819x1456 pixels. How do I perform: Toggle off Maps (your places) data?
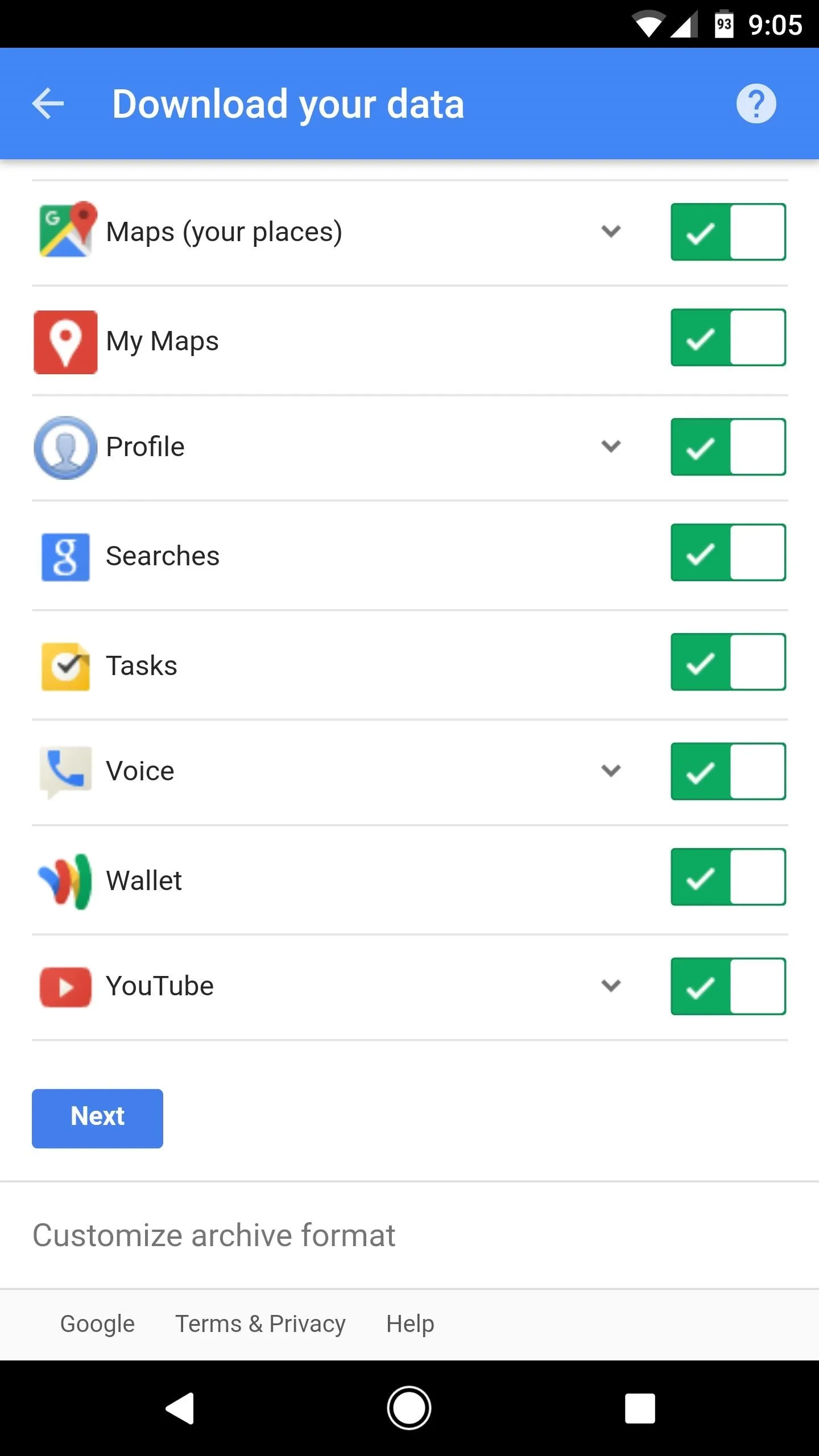click(x=728, y=232)
